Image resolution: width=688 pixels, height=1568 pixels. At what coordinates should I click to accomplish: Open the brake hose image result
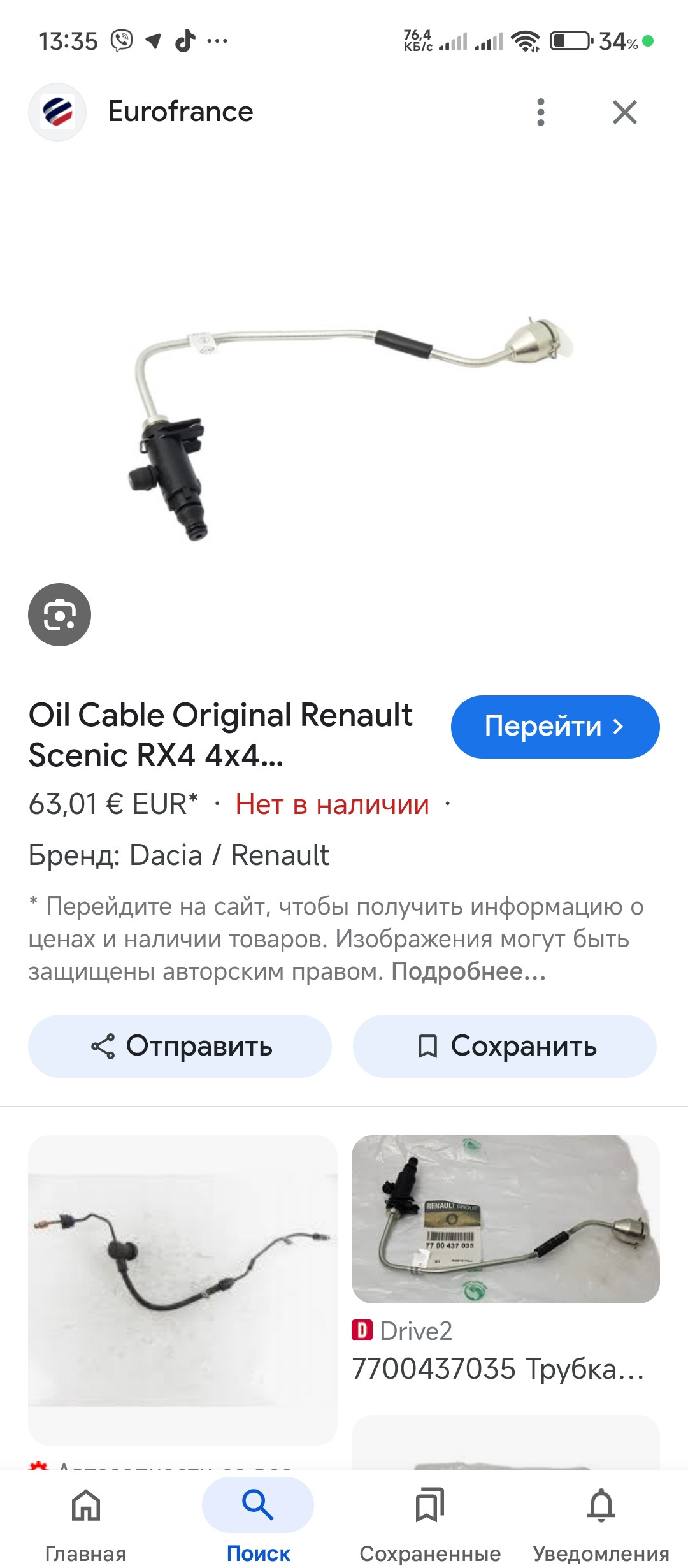pos(182,1289)
